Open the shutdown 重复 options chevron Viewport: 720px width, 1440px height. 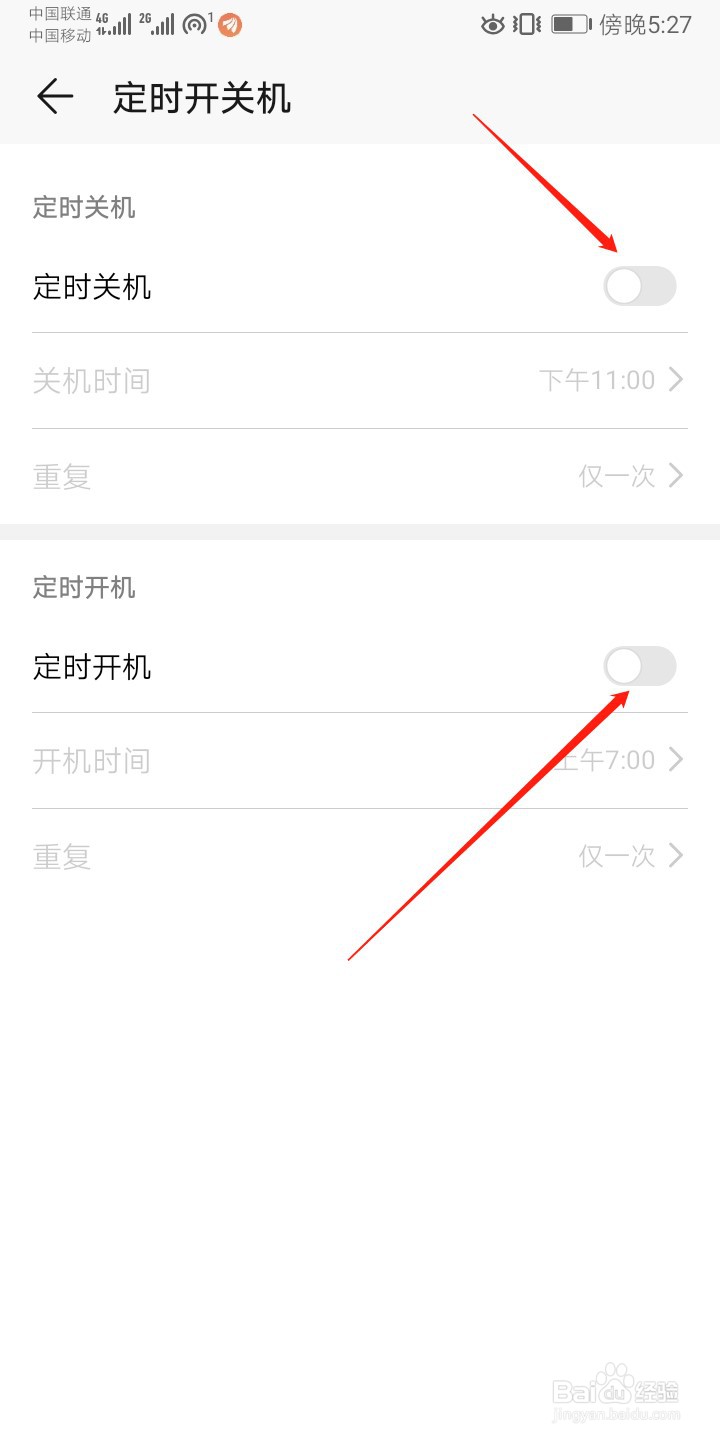[676, 476]
